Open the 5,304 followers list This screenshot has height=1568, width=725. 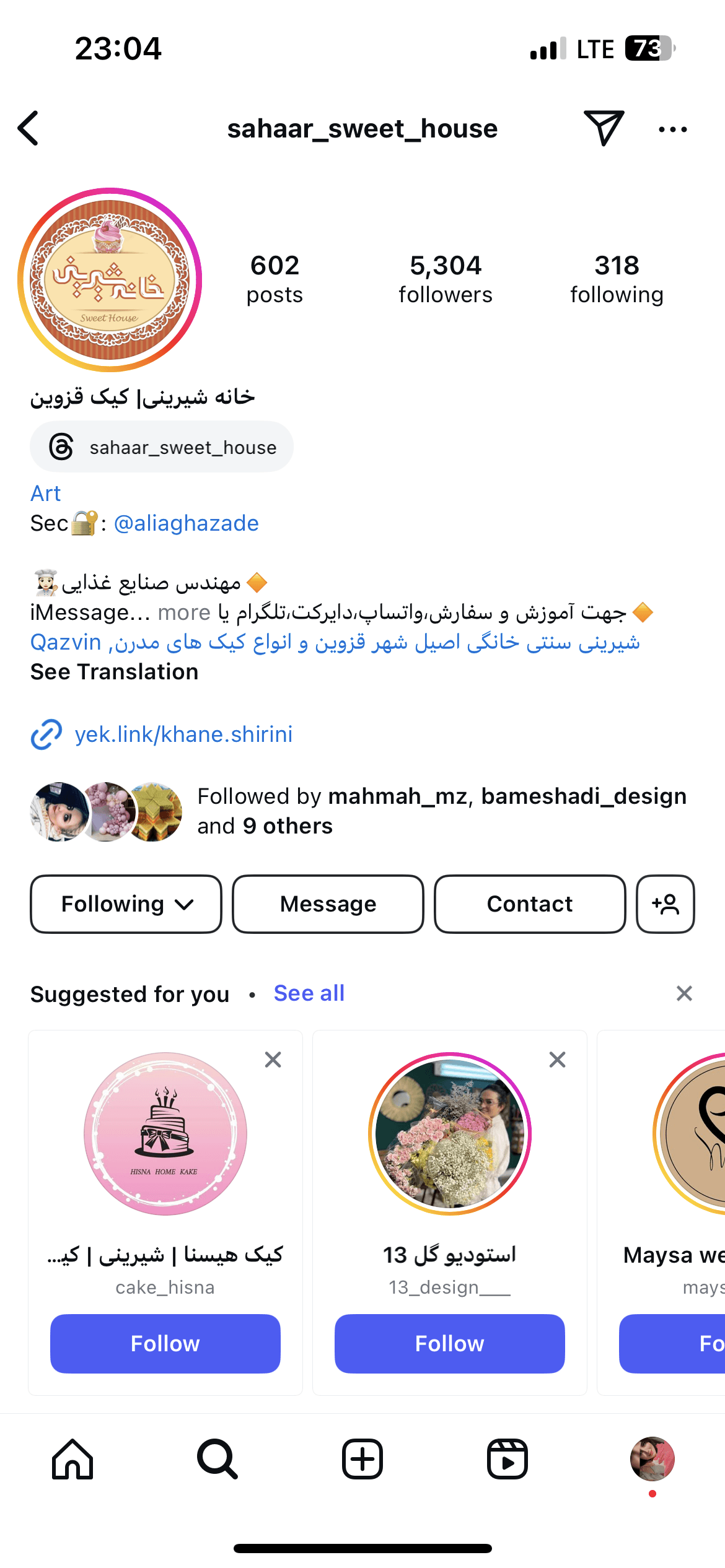point(446,279)
